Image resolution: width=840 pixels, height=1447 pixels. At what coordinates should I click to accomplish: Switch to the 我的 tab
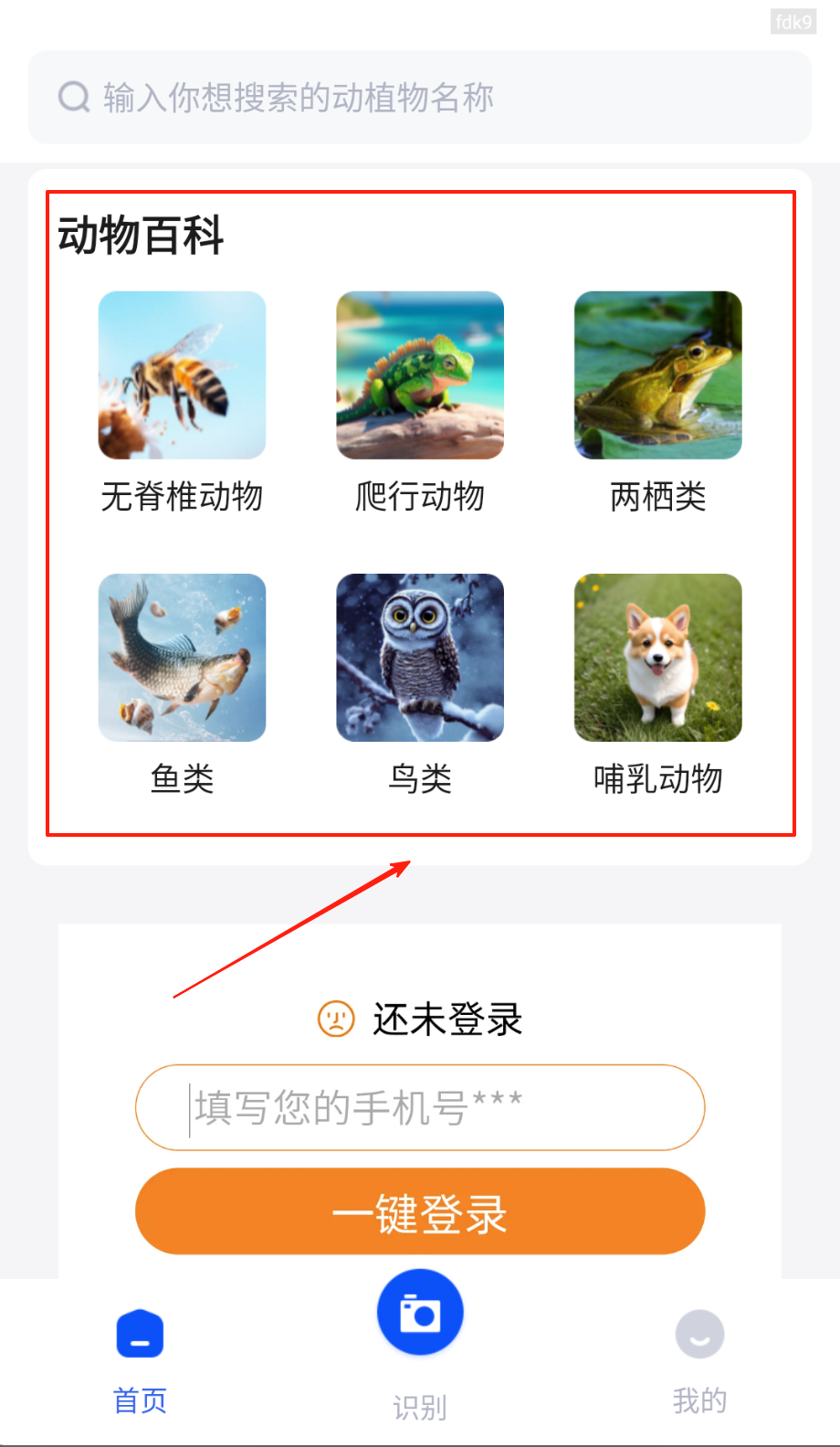699,1359
